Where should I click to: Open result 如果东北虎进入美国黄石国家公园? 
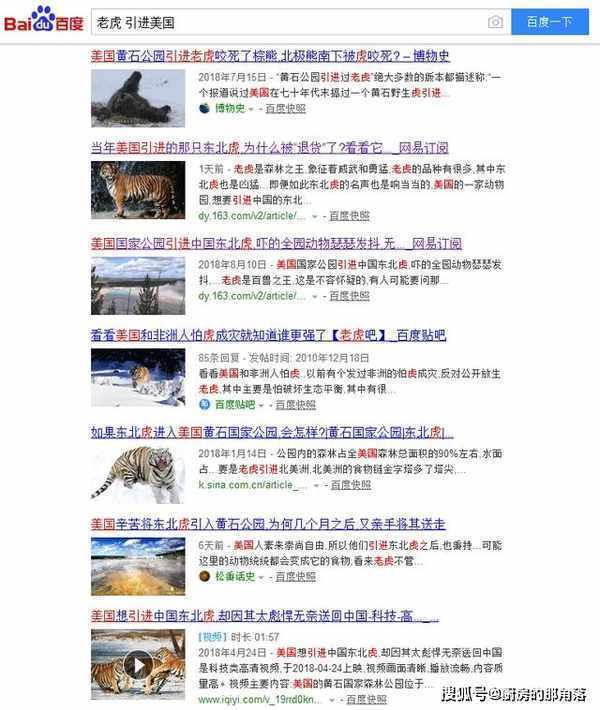pyautogui.click(x=272, y=433)
